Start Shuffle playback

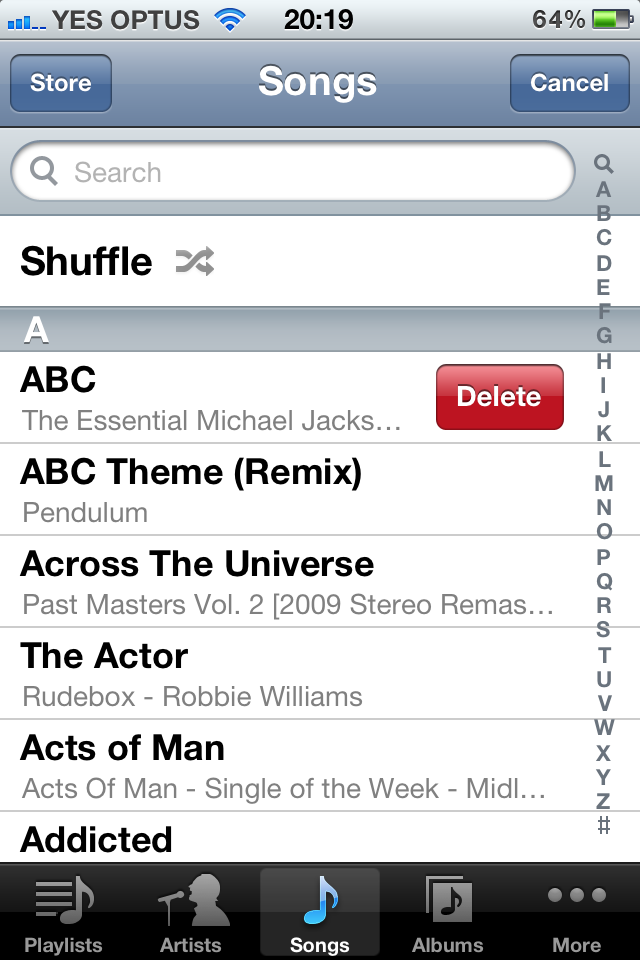[x=120, y=262]
